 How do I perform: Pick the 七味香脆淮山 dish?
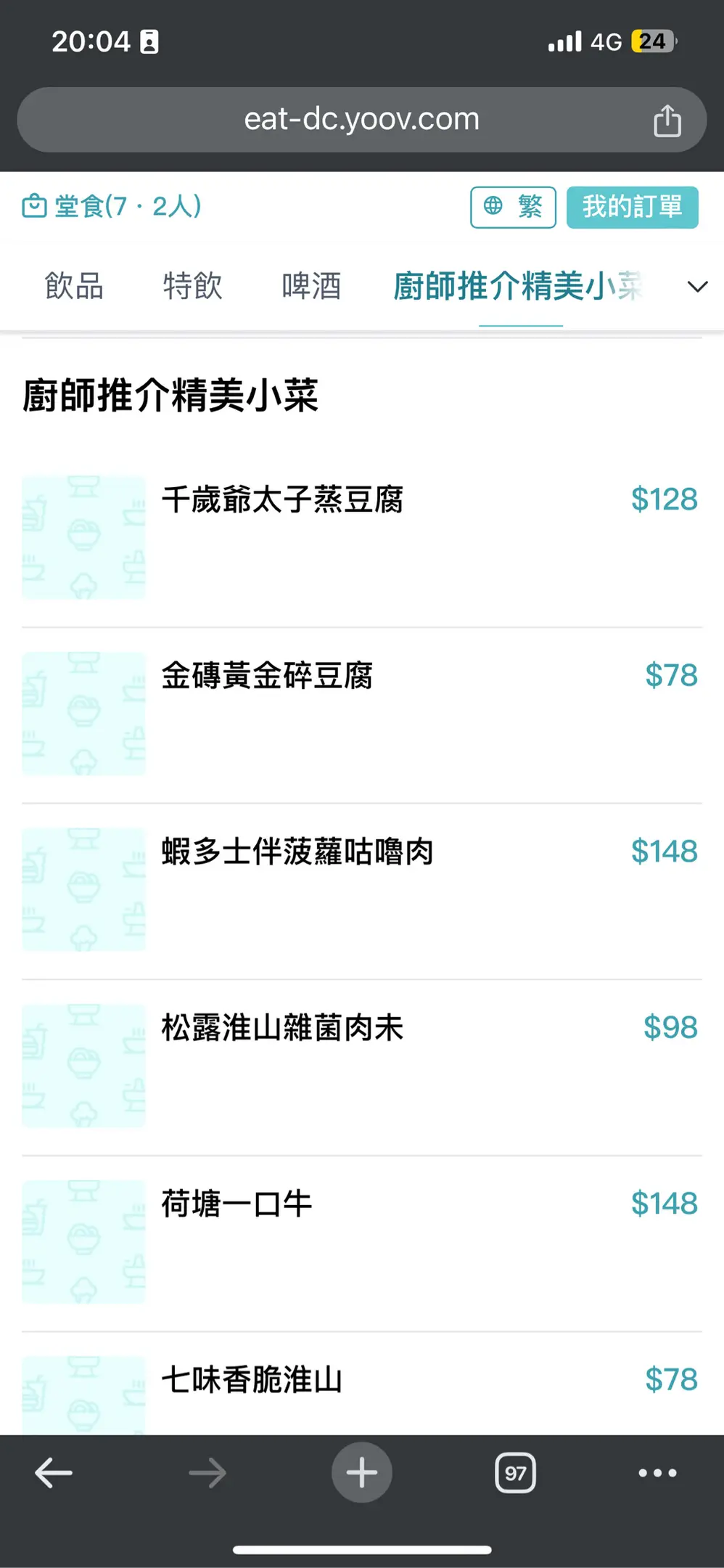[x=252, y=1380]
